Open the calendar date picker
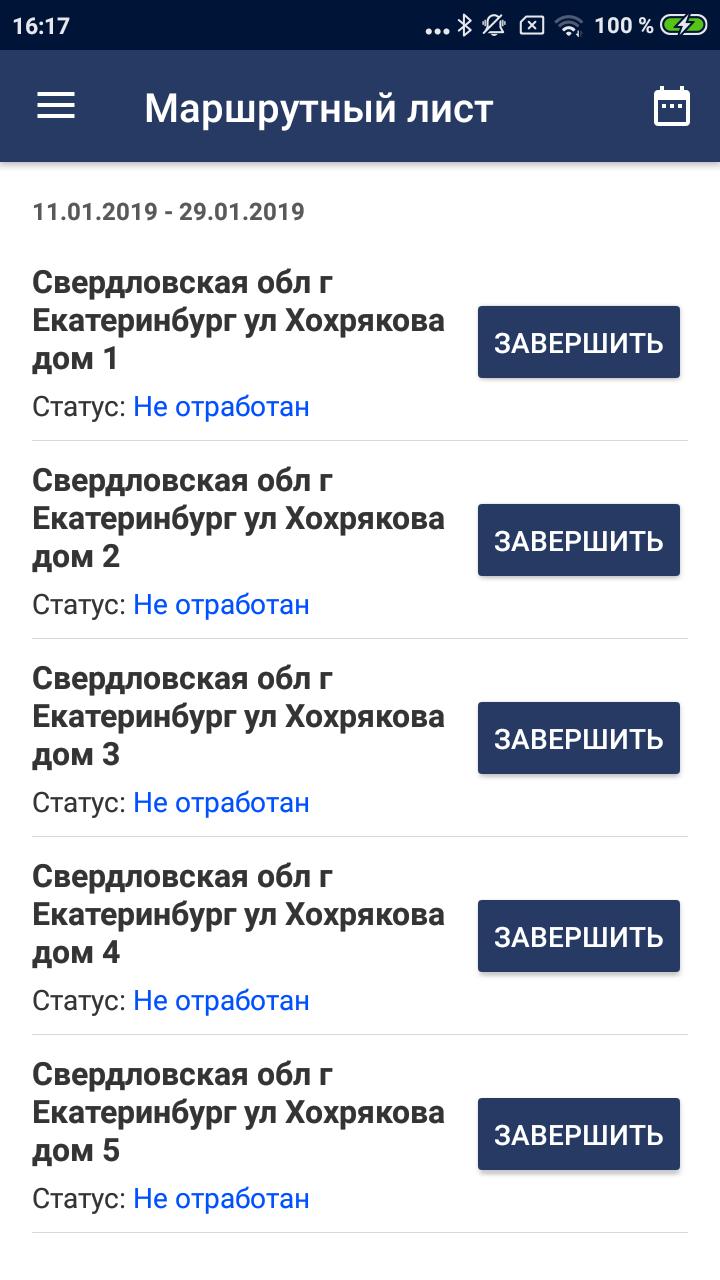Viewport: 720px width, 1280px height. click(x=671, y=106)
